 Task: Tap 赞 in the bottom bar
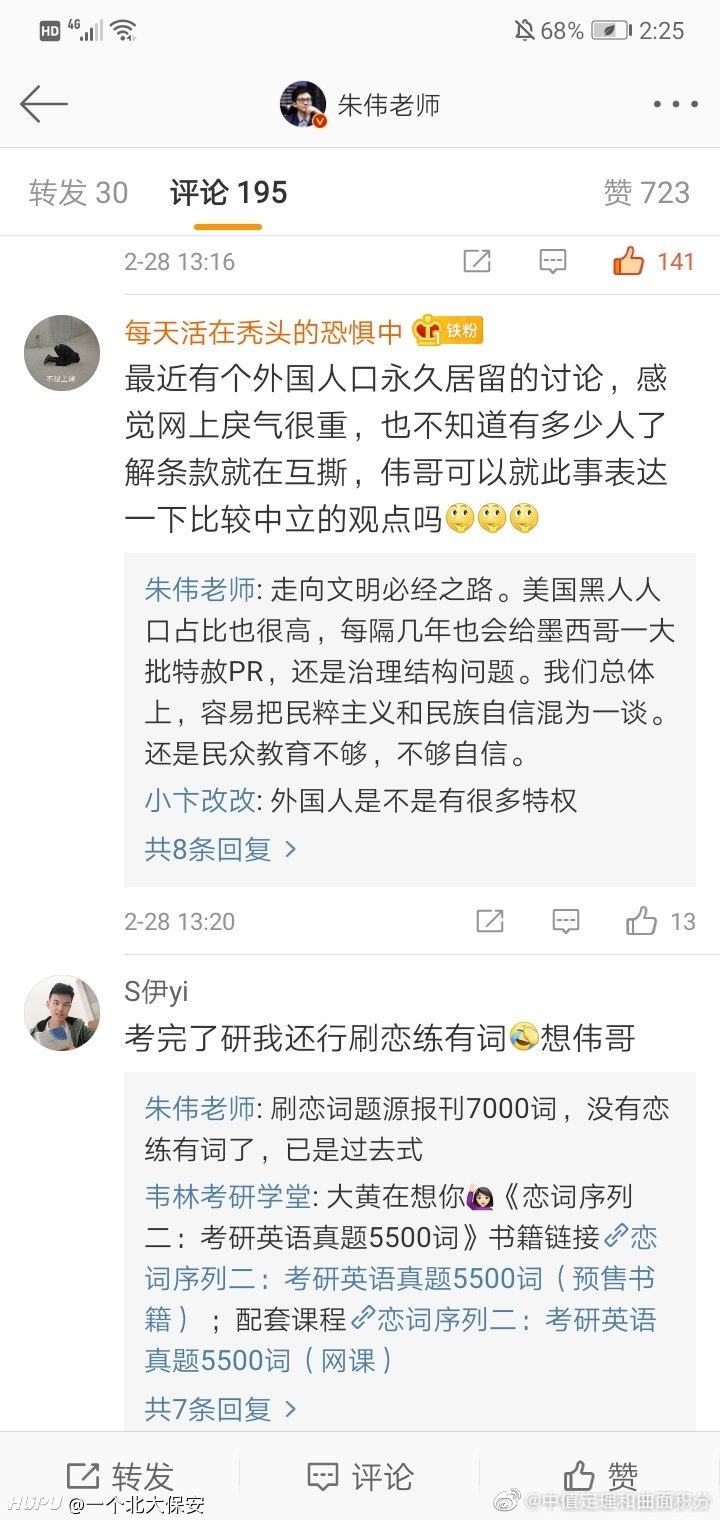600,1476
